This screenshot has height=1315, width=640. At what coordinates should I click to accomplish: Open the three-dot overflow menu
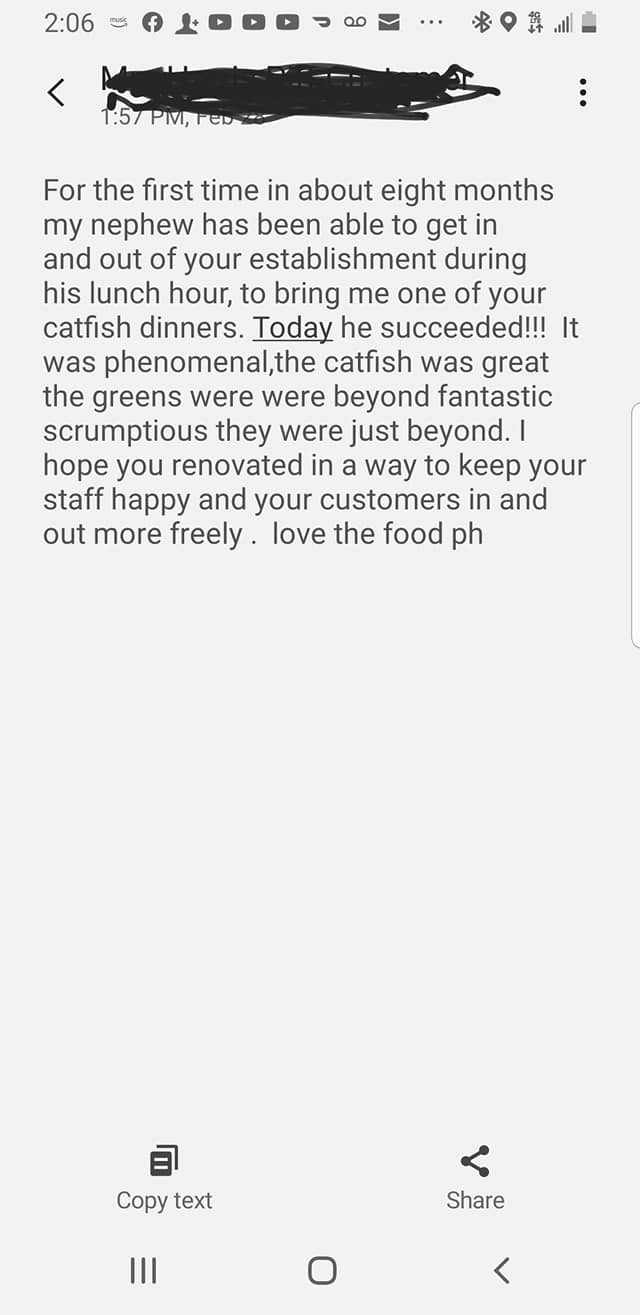583,93
